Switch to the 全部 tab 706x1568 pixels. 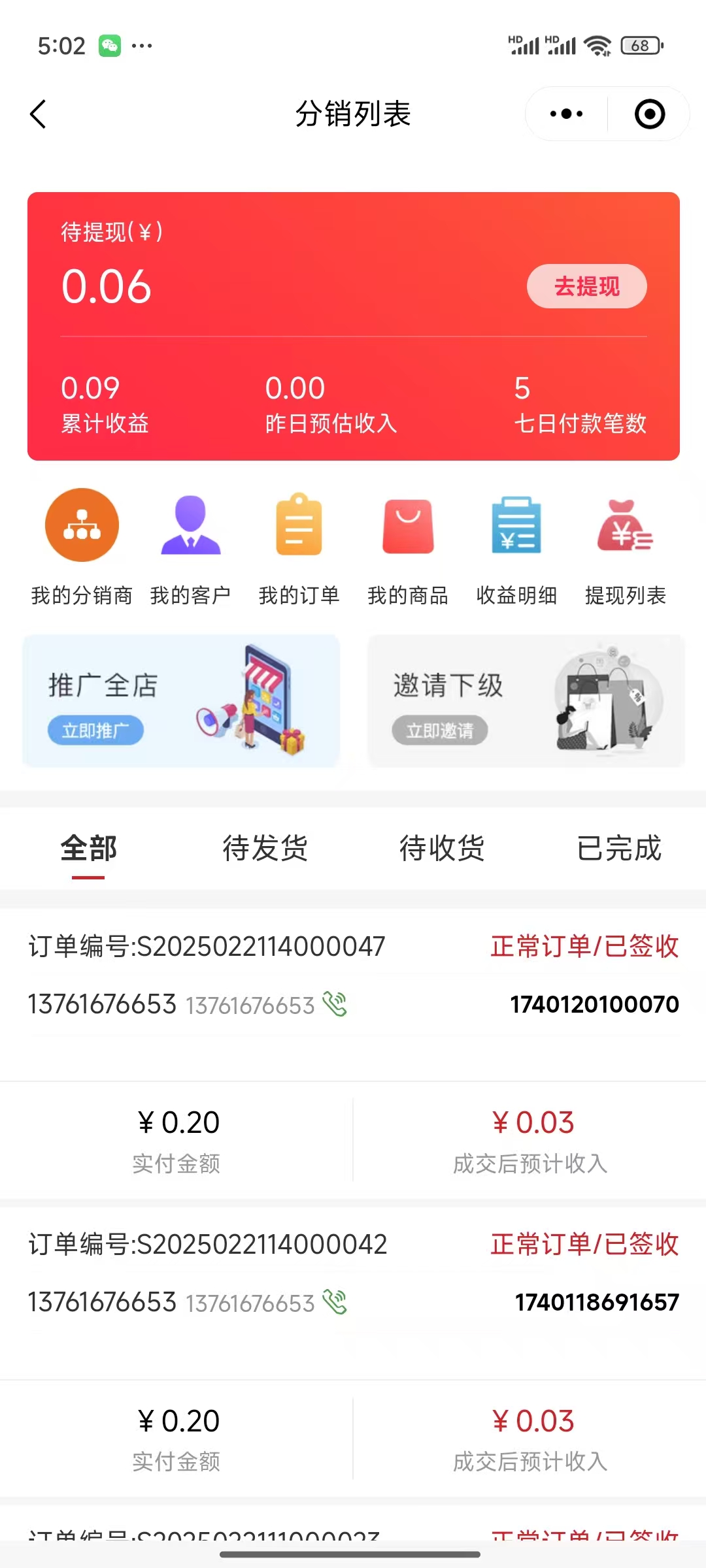[88, 849]
